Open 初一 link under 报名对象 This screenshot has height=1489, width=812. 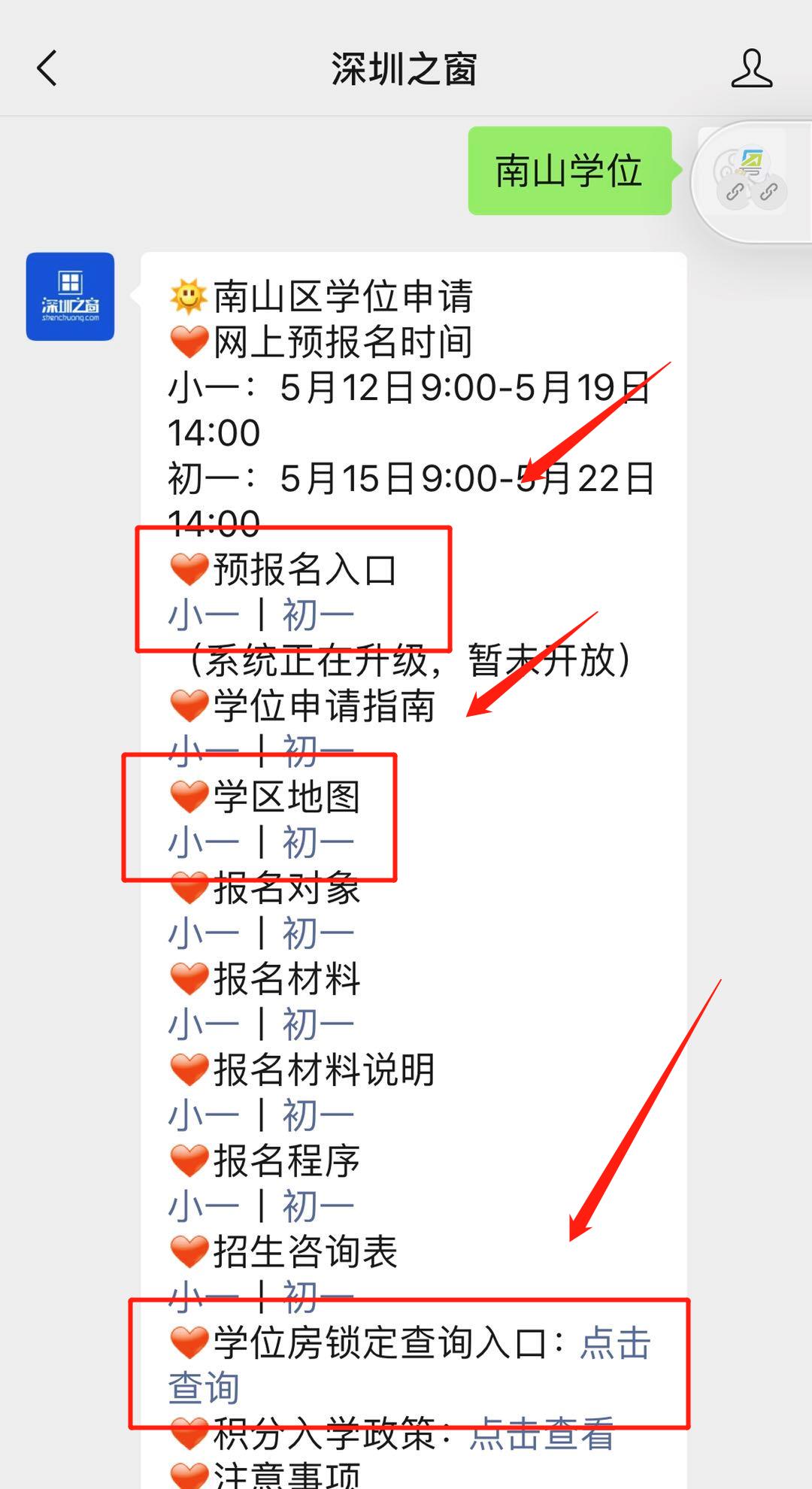317,934
